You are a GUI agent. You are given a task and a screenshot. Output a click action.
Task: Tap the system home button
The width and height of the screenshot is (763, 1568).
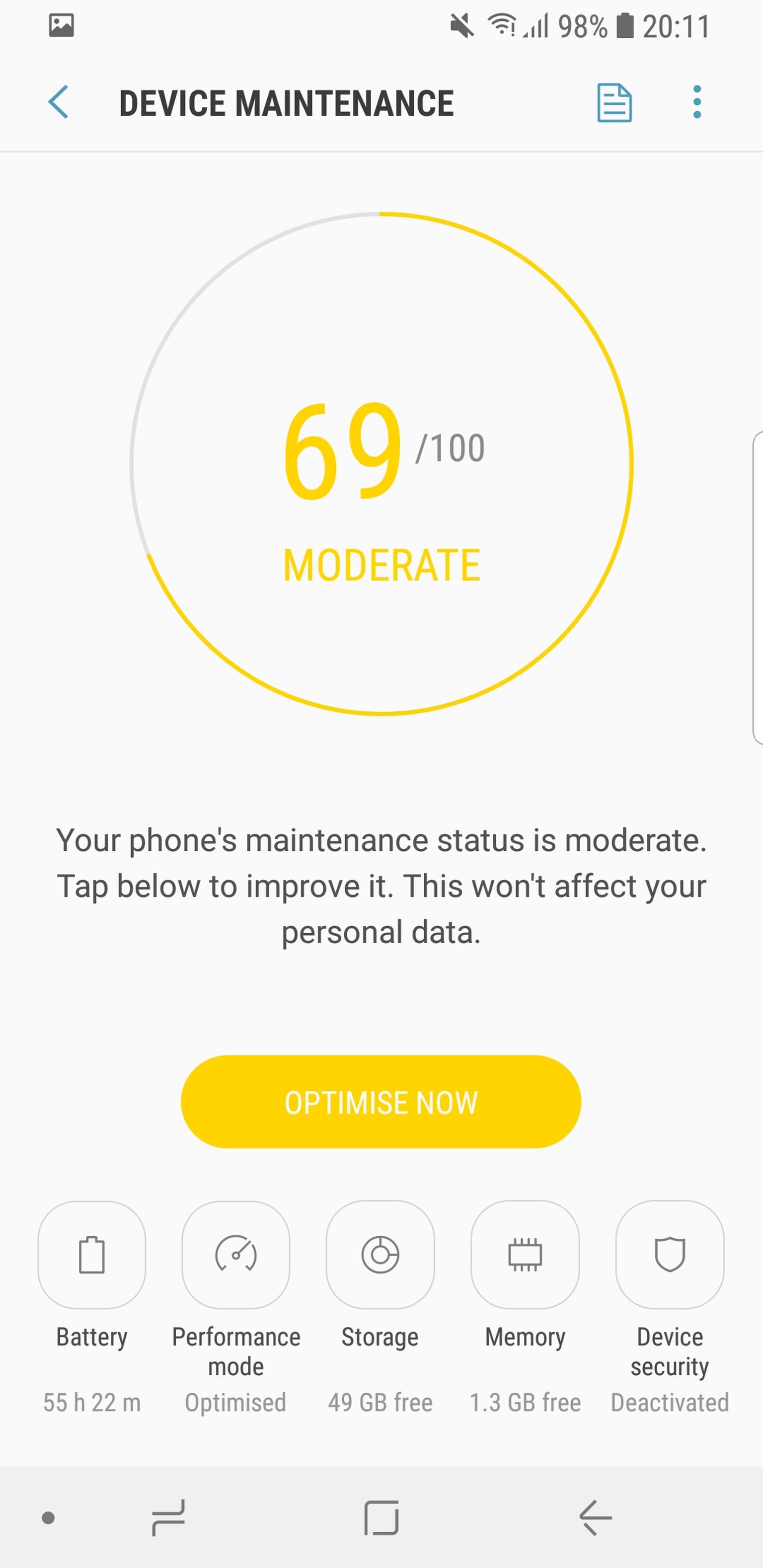(381, 1517)
